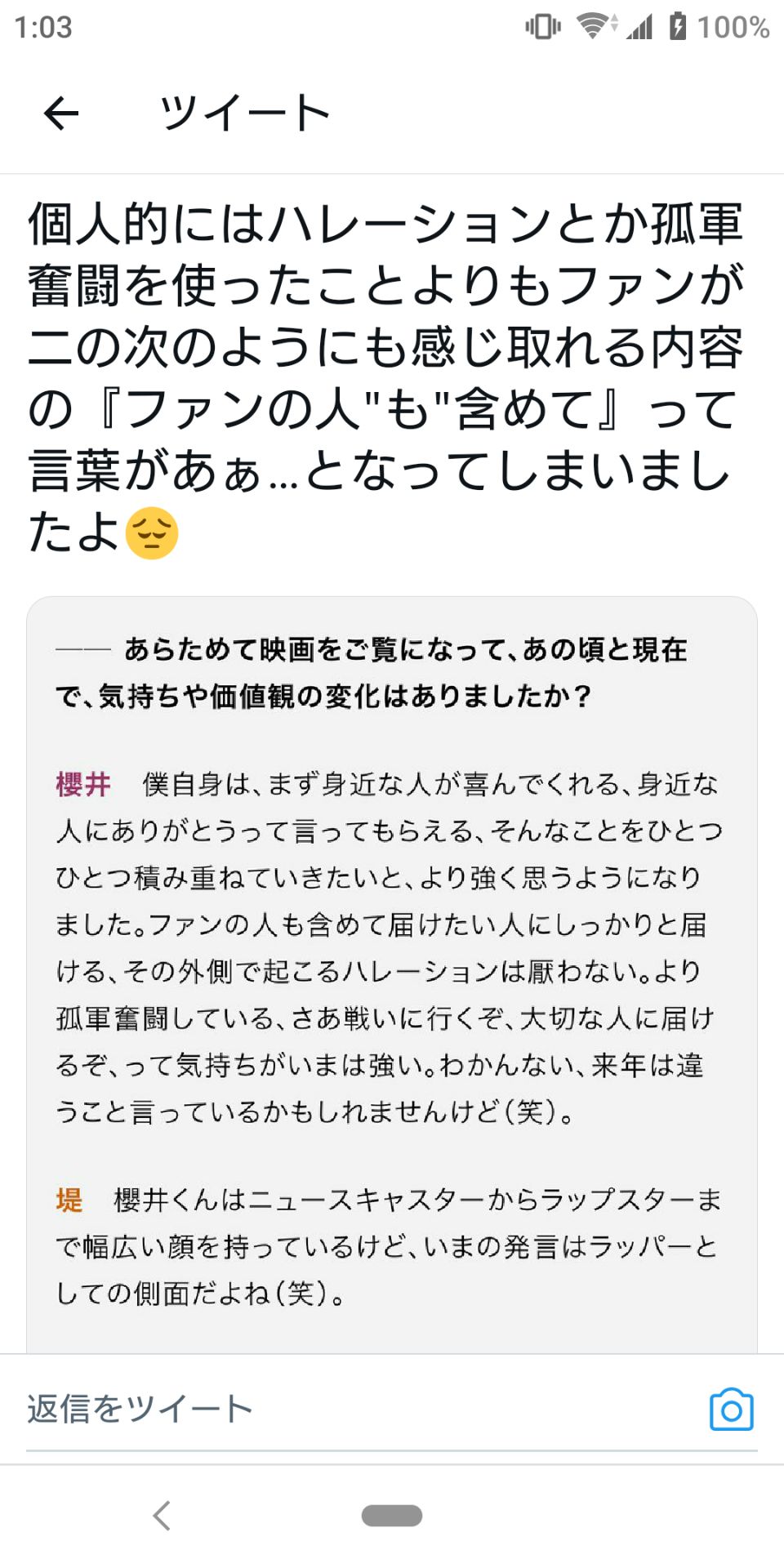
Task: Tap the 堤 speaker name in the interview image
Action: pos(67,1200)
